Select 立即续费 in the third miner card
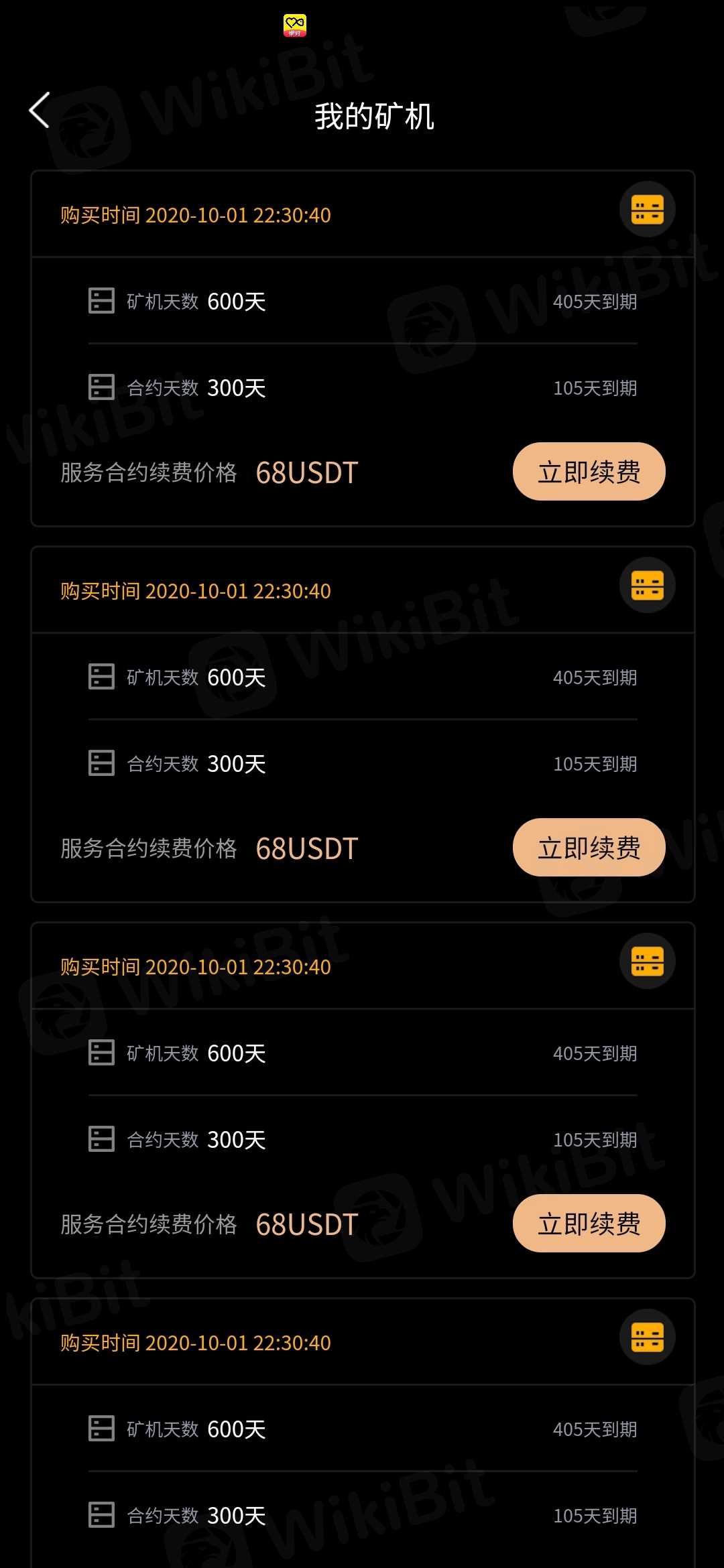This screenshot has height=1568, width=724. tap(589, 1224)
